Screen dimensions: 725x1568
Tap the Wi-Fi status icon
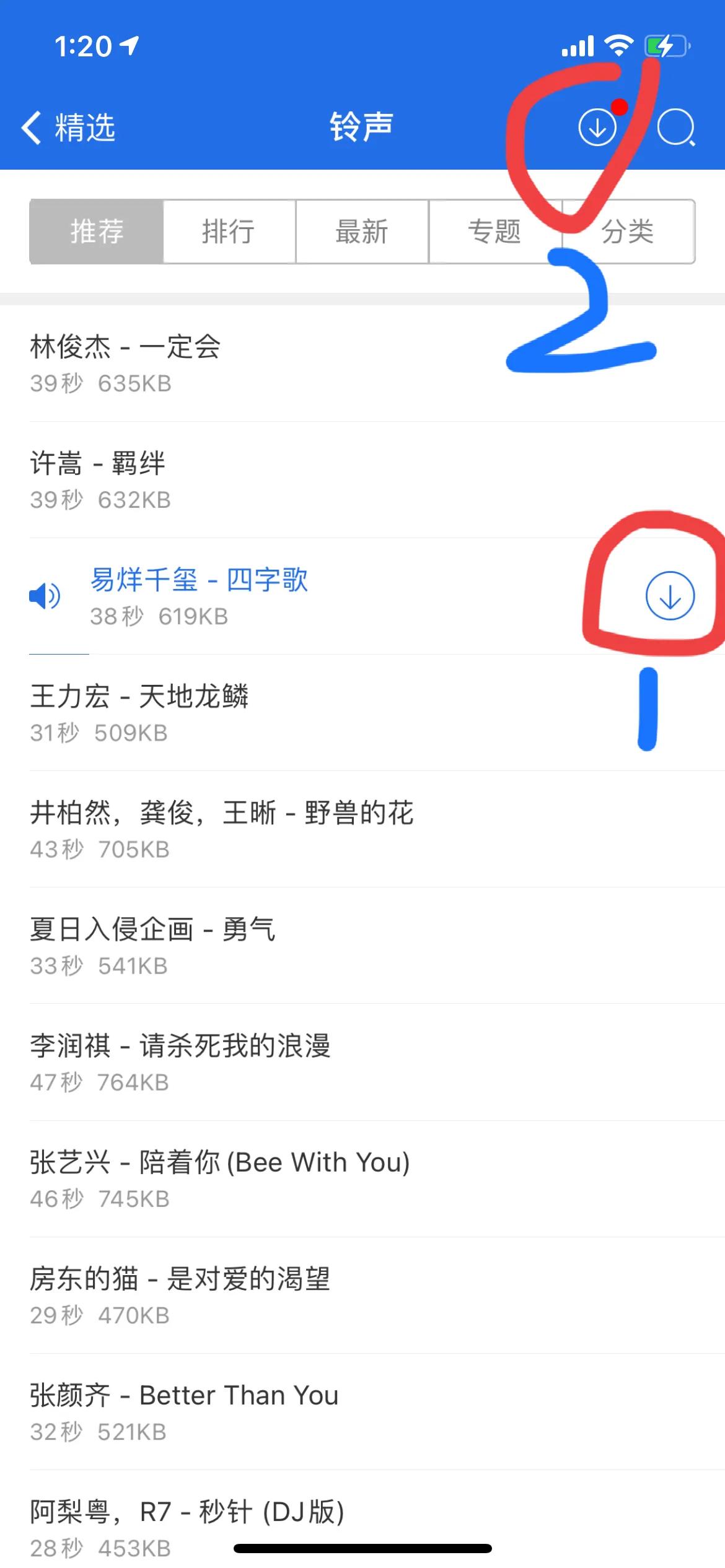coord(618,45)
